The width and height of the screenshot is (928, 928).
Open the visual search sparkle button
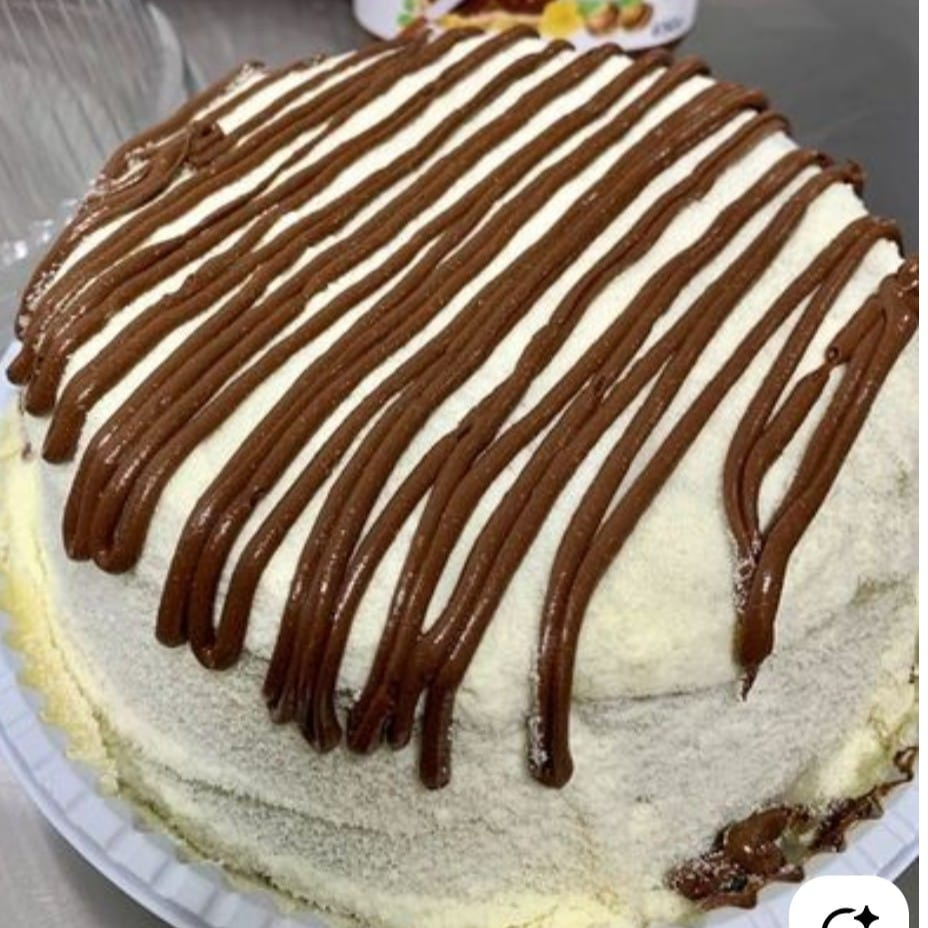click(849, 912)
